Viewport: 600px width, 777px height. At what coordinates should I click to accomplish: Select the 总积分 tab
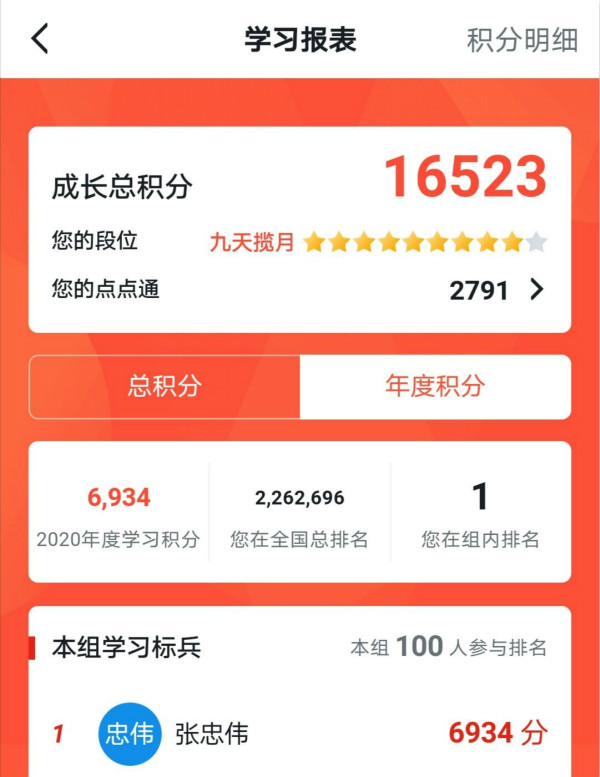click(x=165, y=387)
